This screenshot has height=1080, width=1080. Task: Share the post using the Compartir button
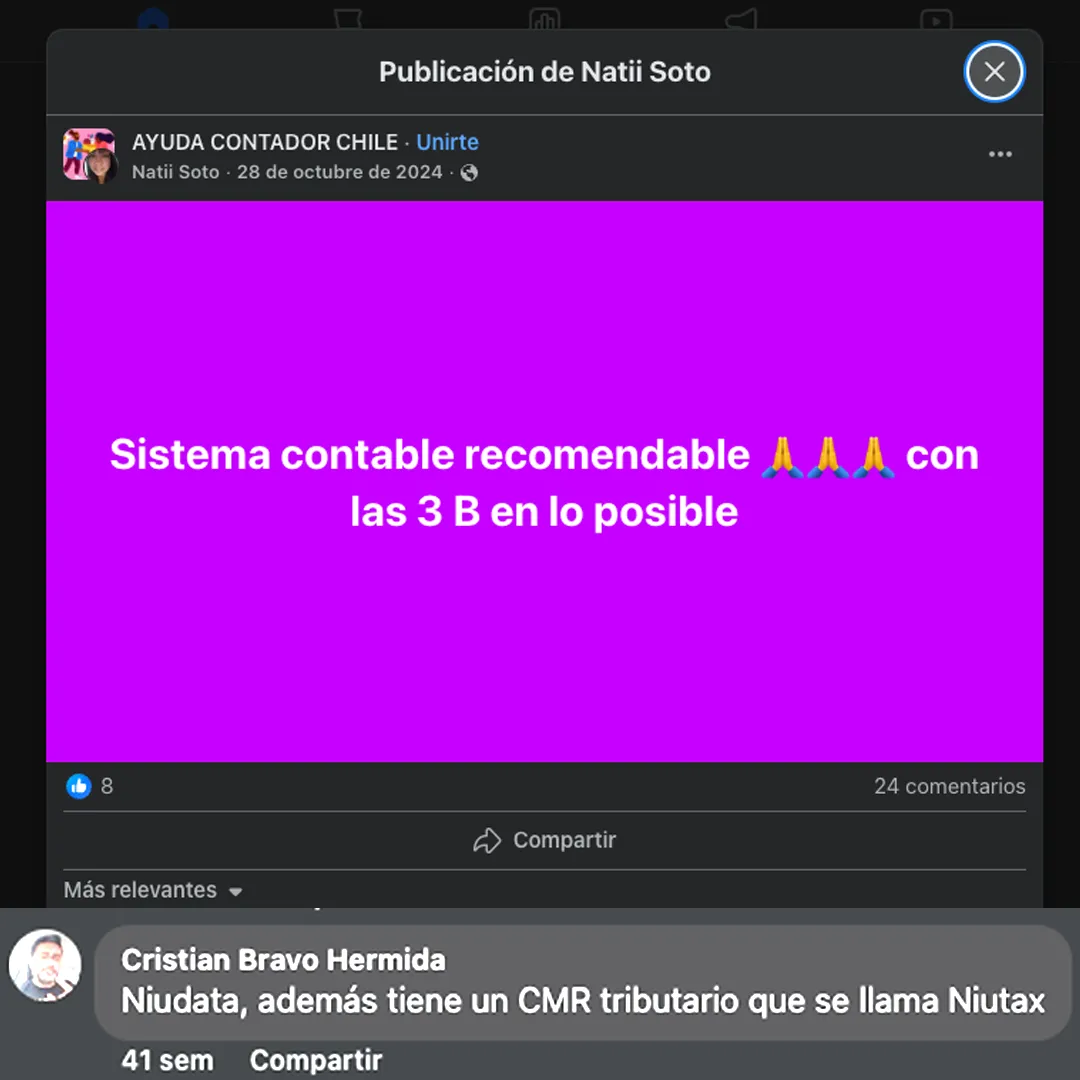tap(545, 840)
